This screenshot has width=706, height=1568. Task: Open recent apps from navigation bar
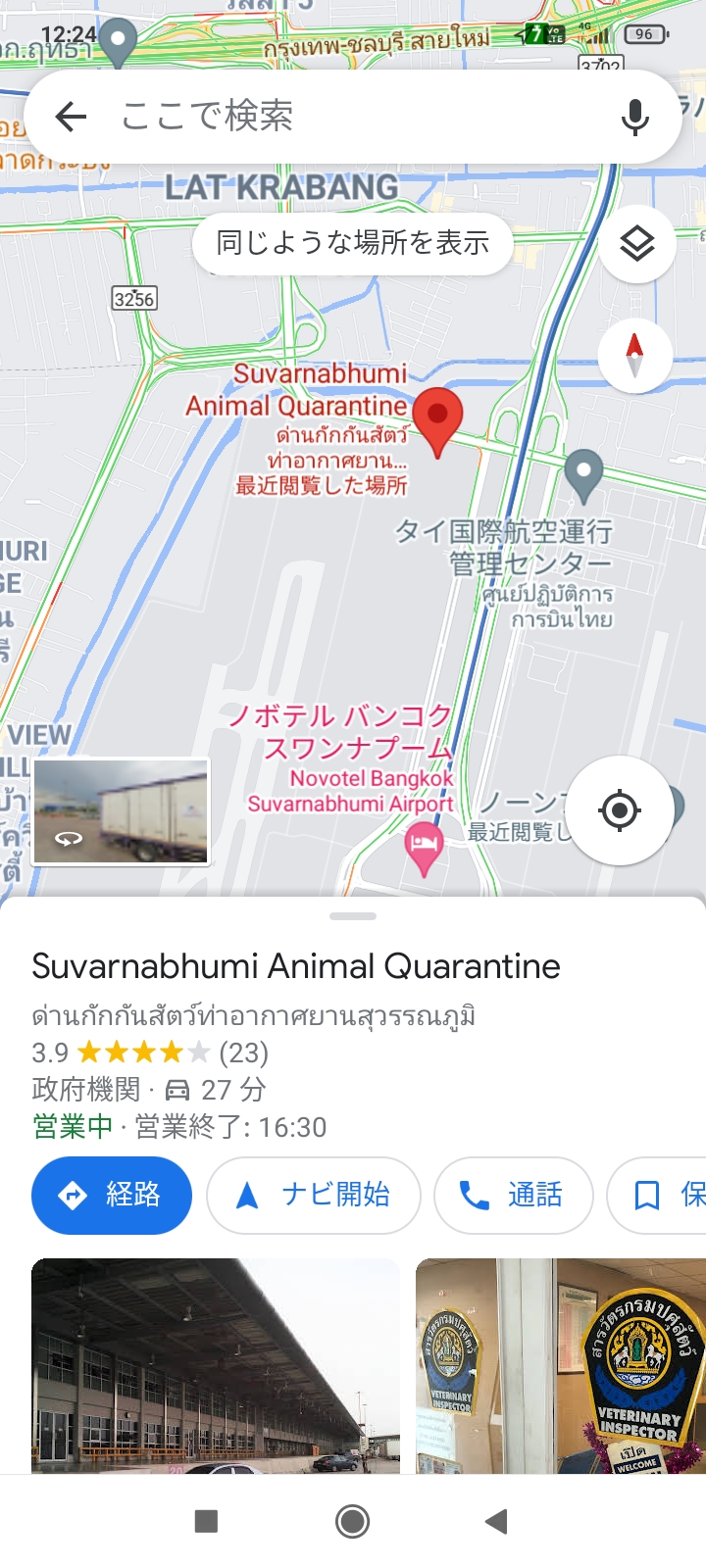206,1521
